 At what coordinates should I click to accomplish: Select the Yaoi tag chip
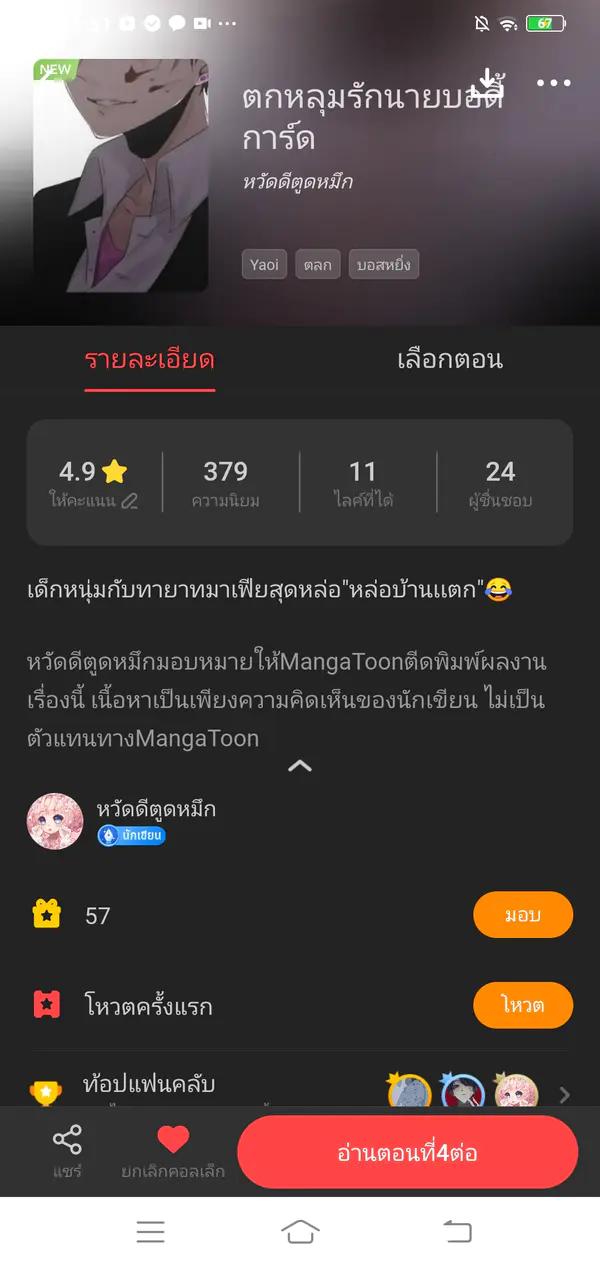click(265, 265)
